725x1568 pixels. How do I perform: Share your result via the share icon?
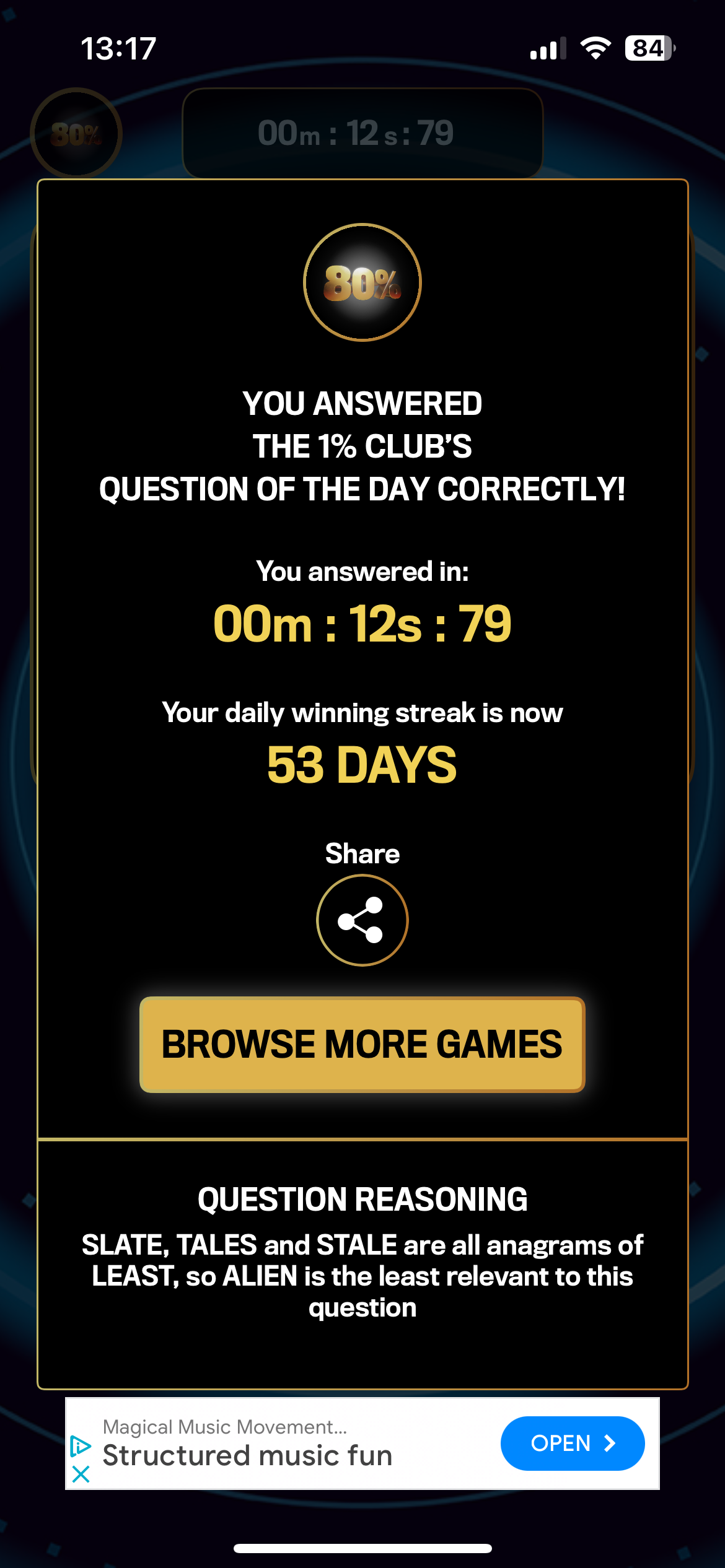(362, 920)
